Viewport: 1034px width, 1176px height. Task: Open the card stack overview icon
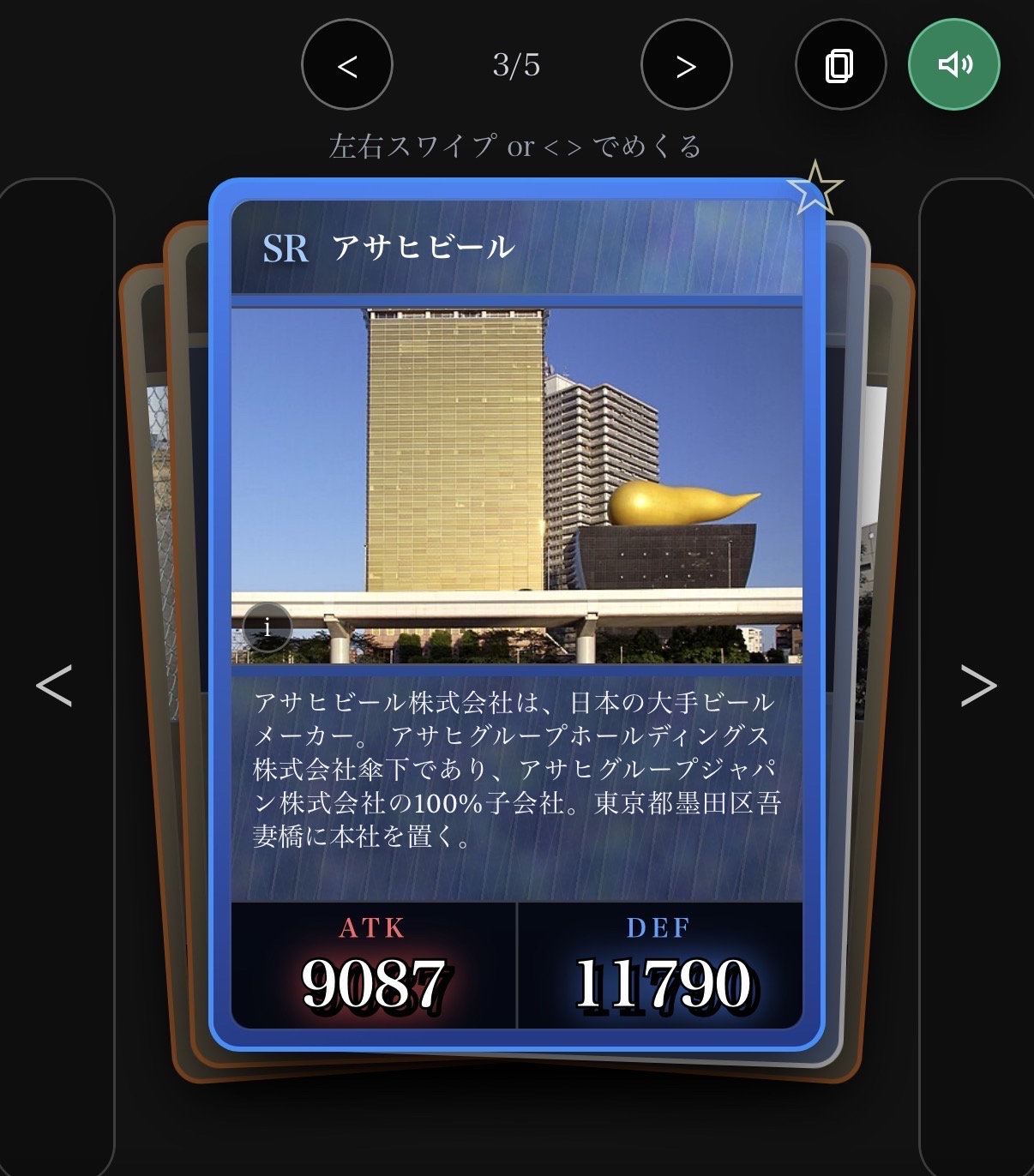click(x=840, y=65)
